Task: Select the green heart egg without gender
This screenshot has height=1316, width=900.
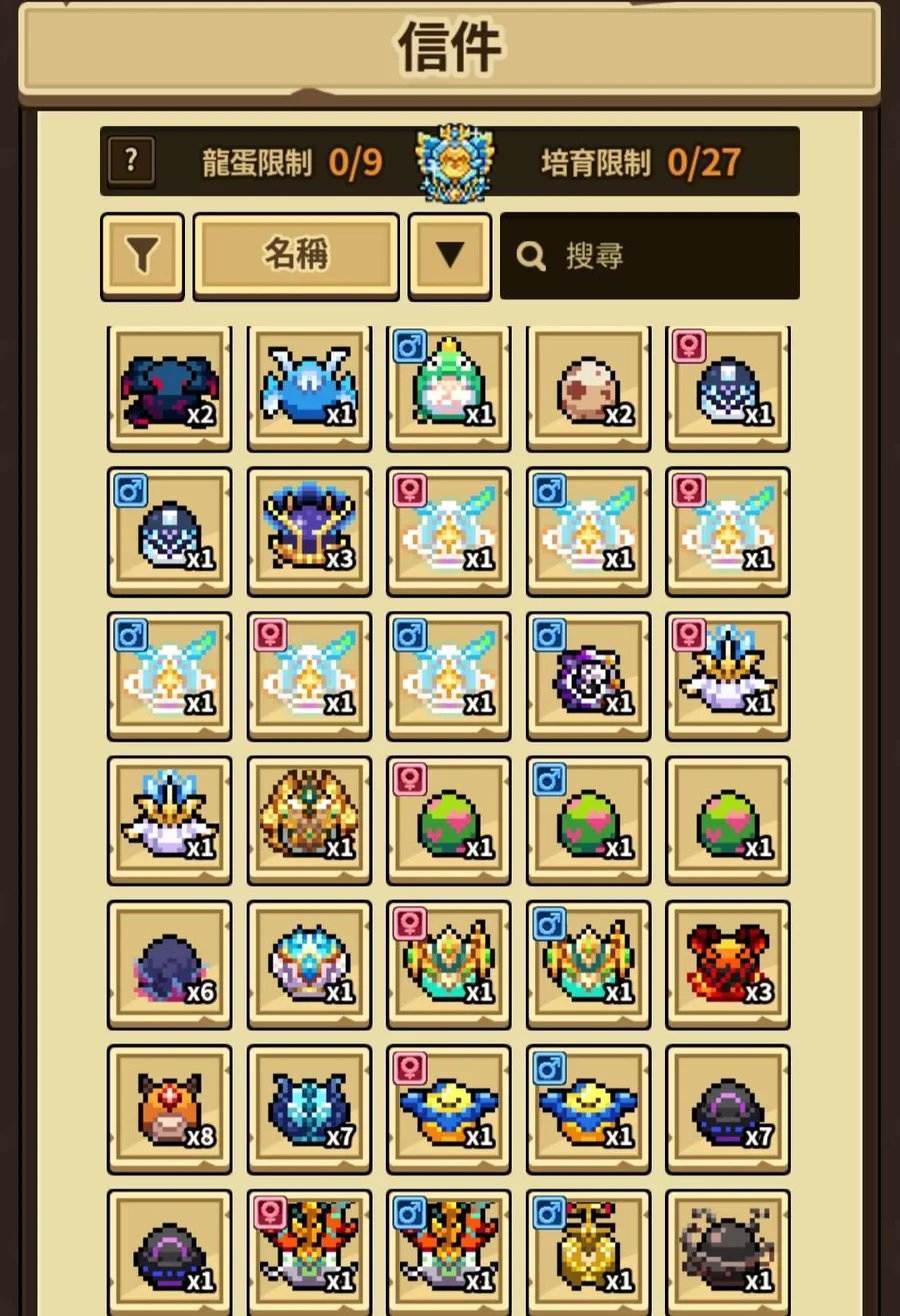Action: [728, 820]
